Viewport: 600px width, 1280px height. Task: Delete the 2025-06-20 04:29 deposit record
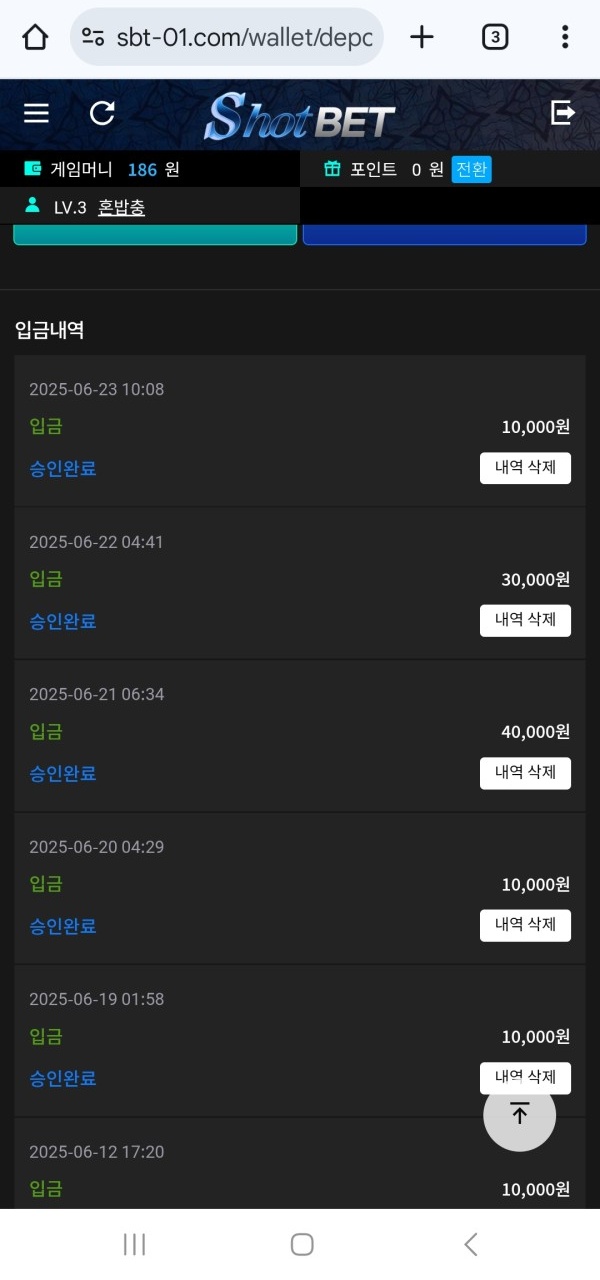pyautogui.click(x=525, y=925)
